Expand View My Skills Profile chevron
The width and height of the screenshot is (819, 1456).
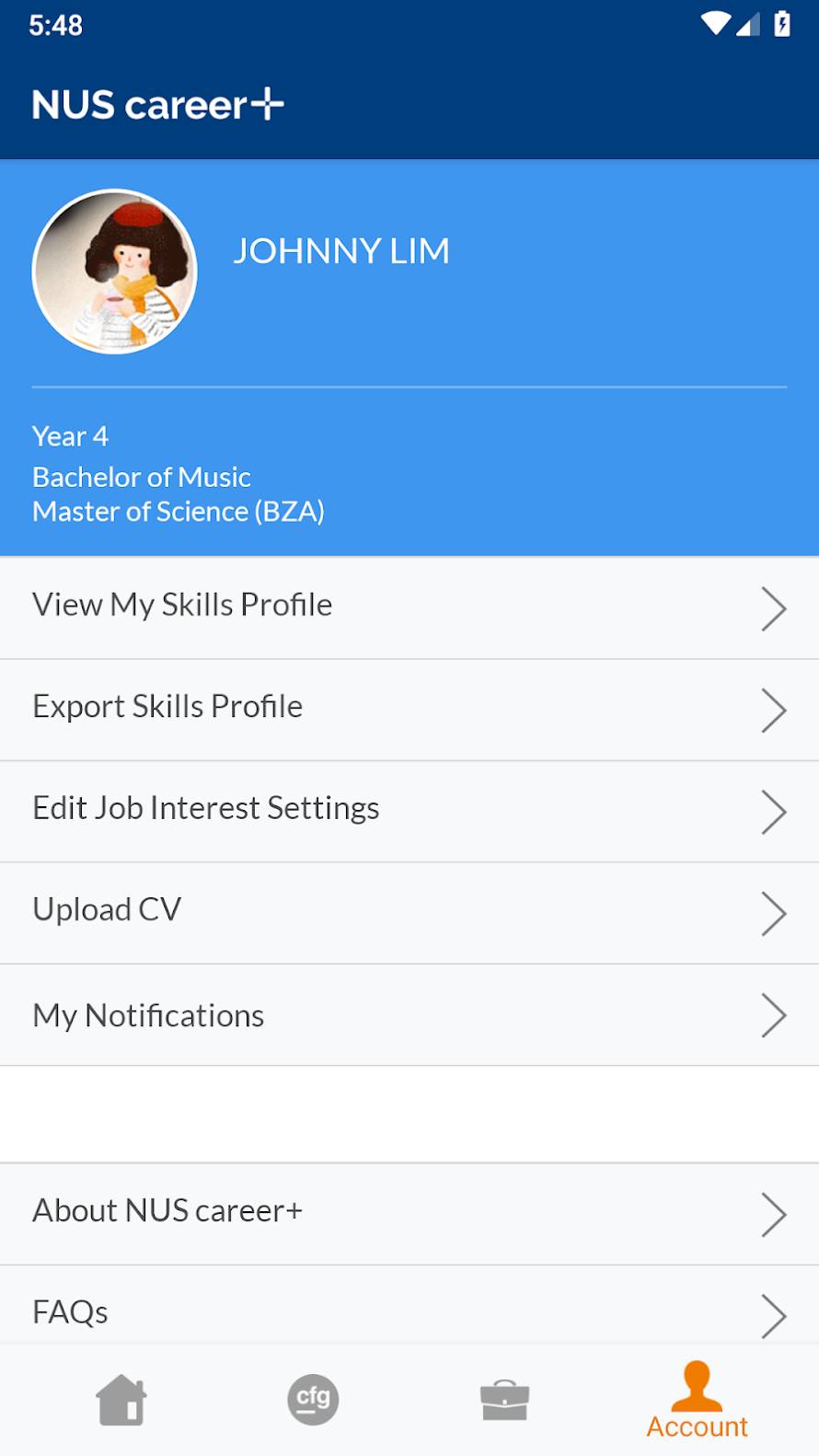(774, 608)
